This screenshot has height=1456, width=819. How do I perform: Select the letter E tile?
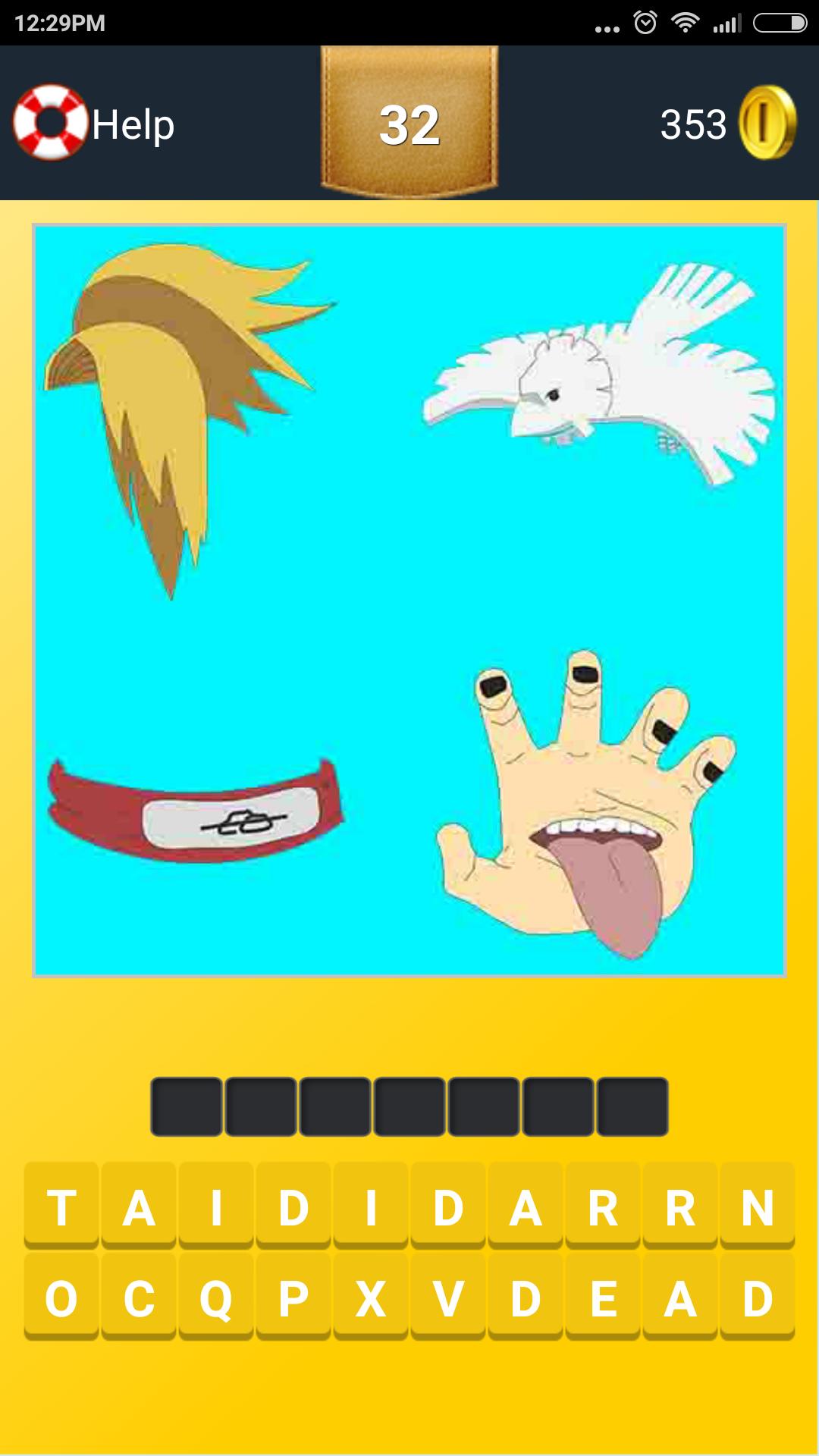(x=603, y=1298)
